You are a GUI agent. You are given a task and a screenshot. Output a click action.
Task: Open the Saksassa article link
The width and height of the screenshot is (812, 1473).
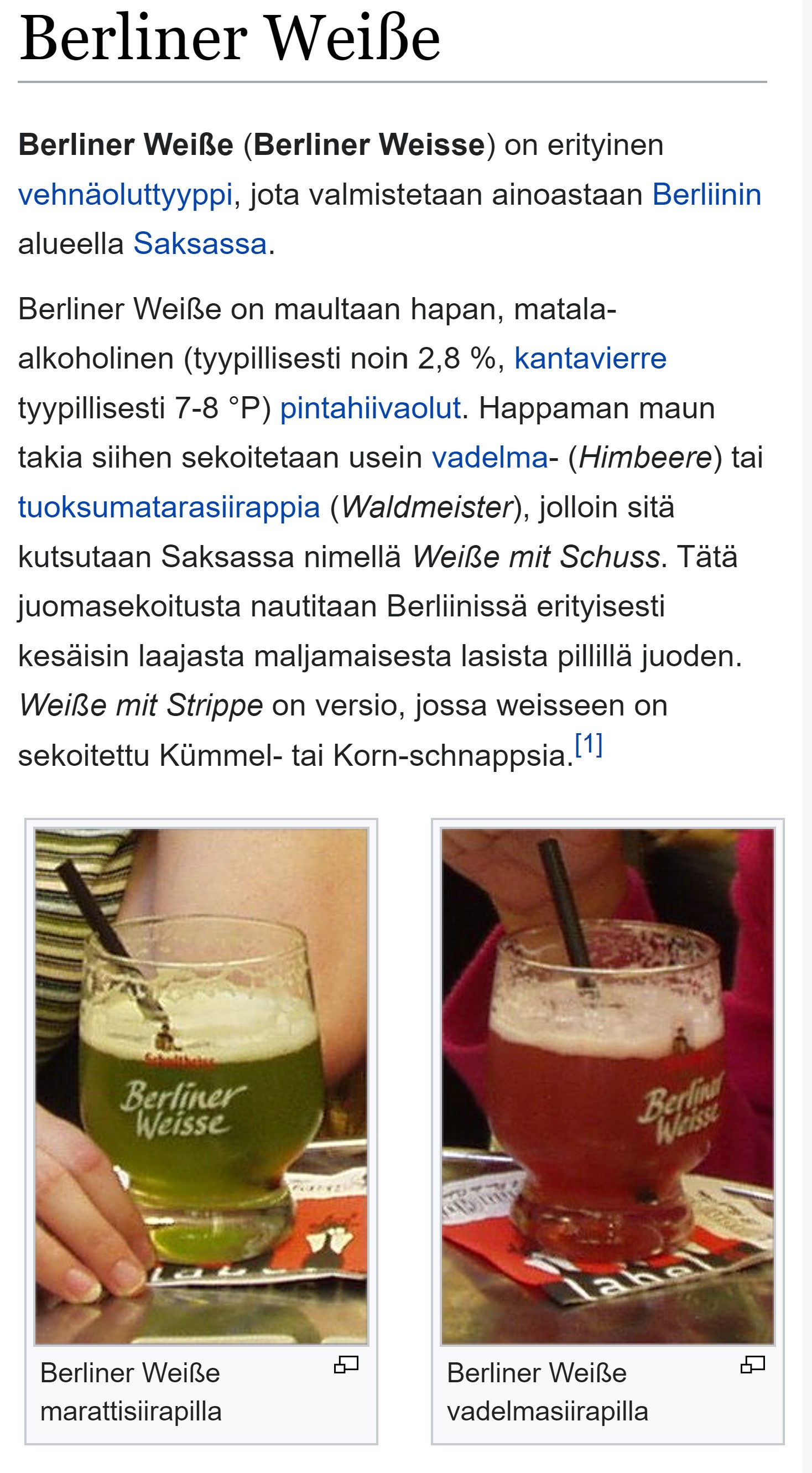click(x=200, y=243)
